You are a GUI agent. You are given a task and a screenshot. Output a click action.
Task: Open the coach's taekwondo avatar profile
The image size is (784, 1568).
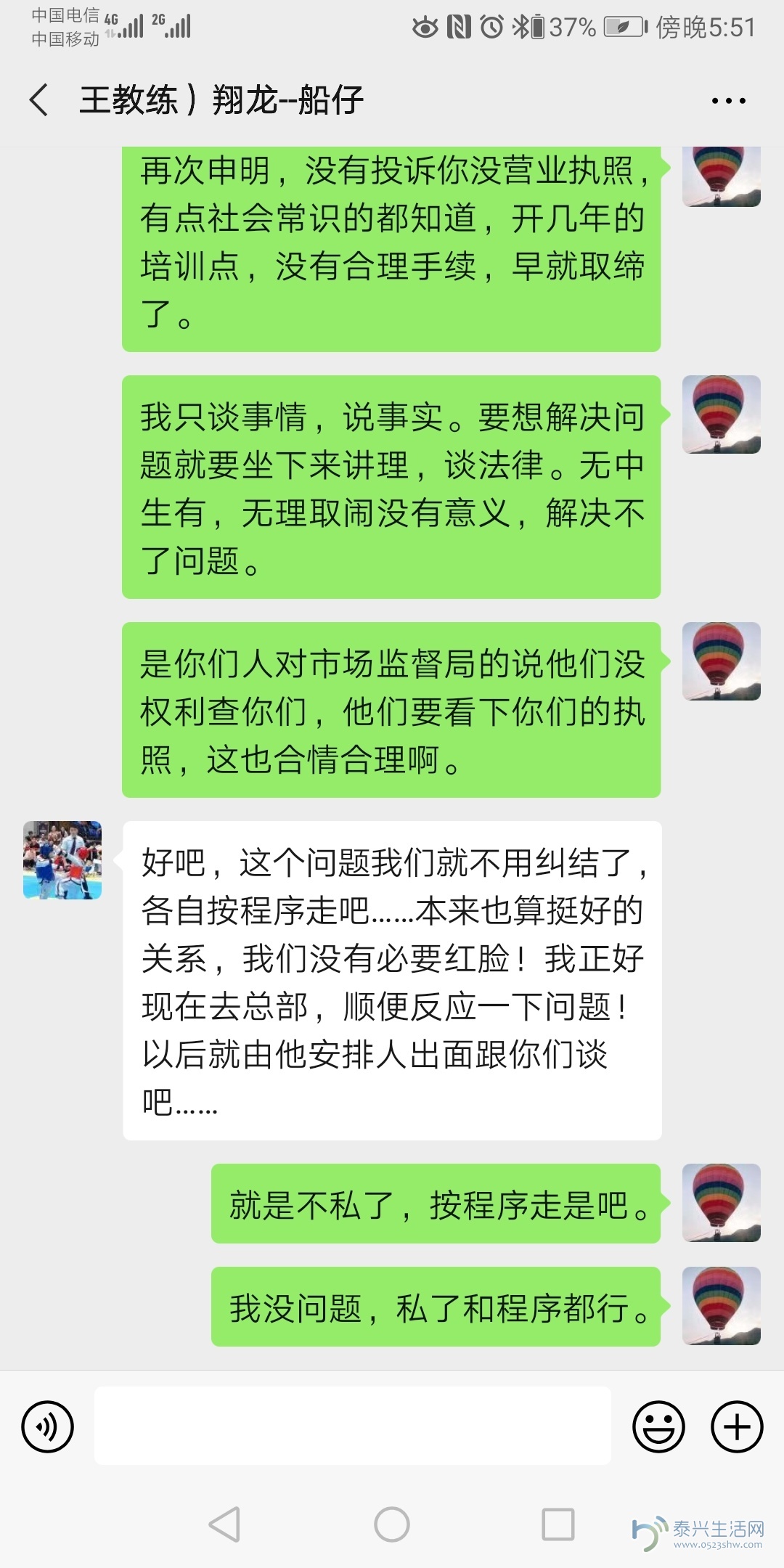pos(62,860)
